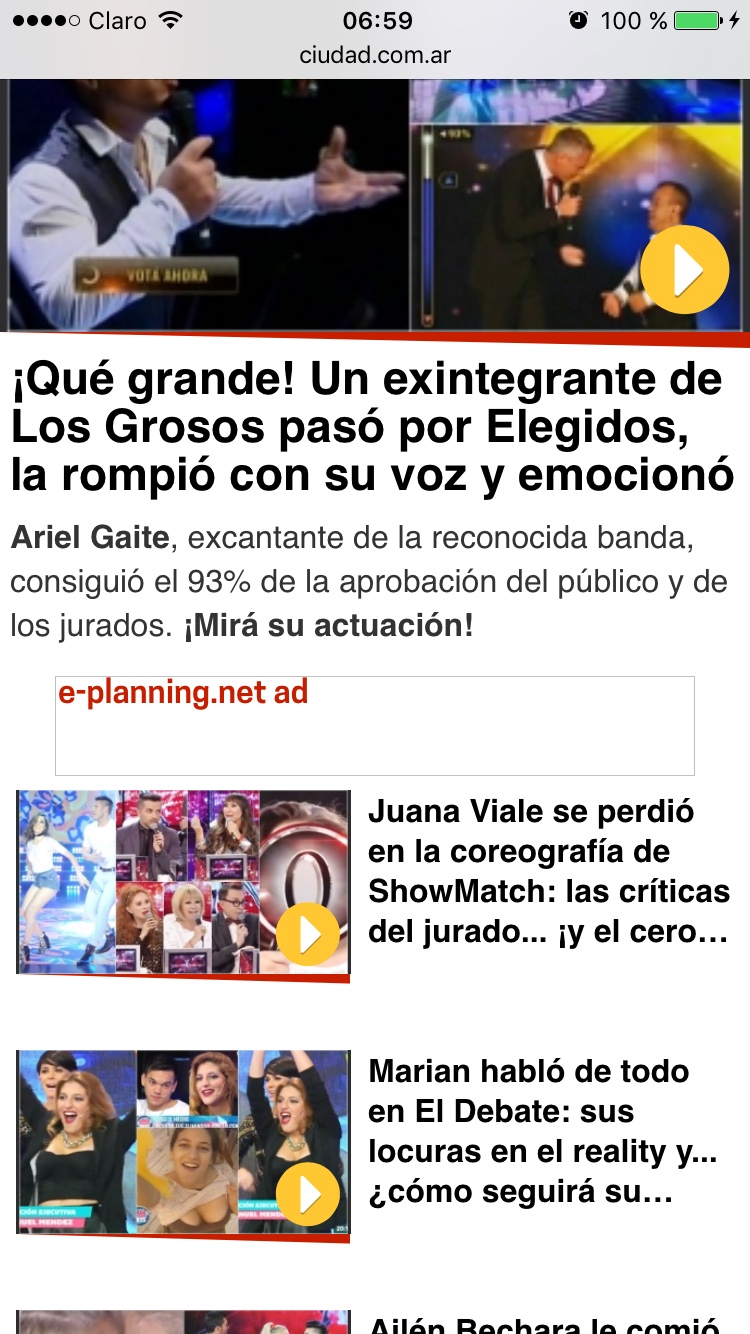
Task: Open the Ailén Bechara article
Action: 545,1323
